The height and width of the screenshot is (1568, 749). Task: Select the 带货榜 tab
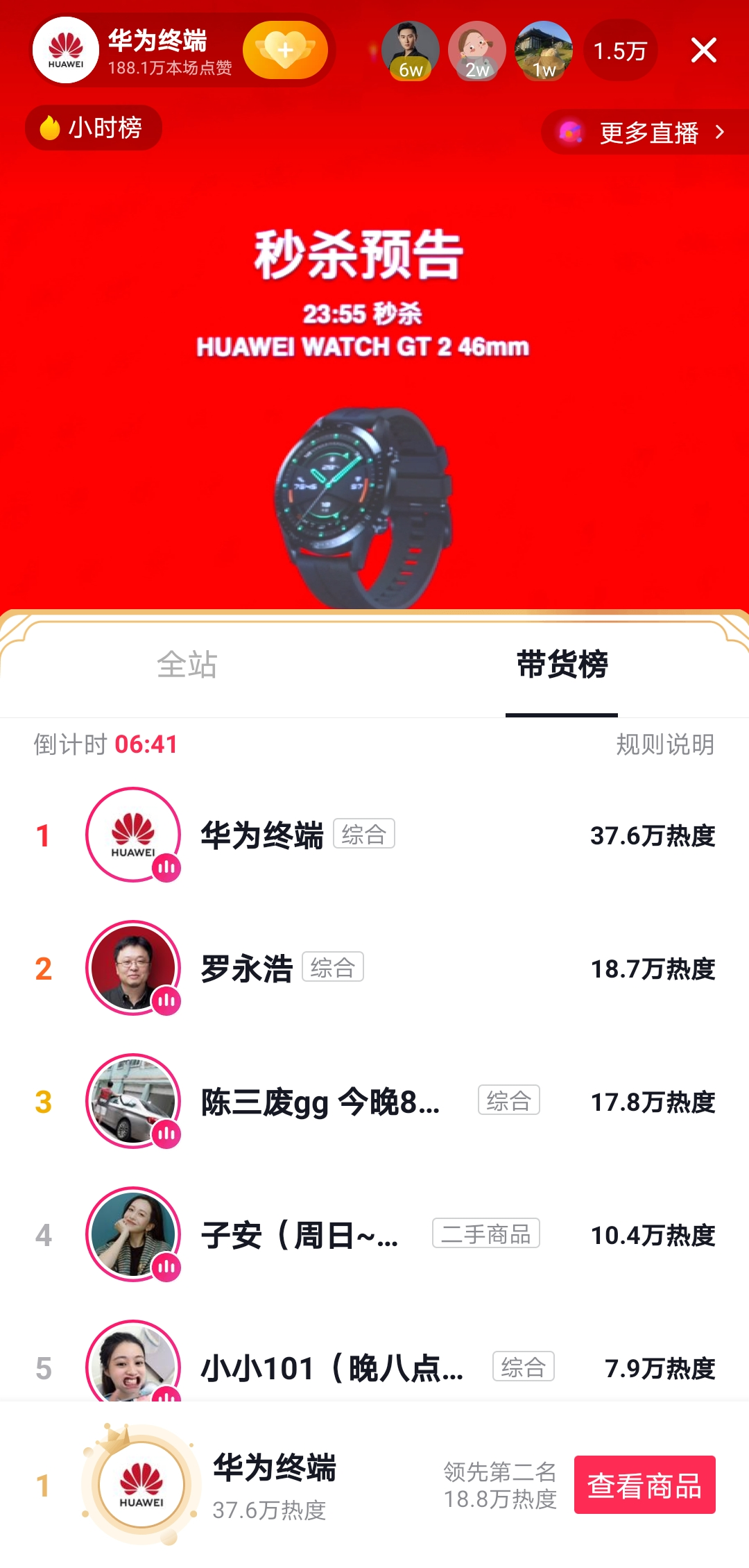[562, 665]
